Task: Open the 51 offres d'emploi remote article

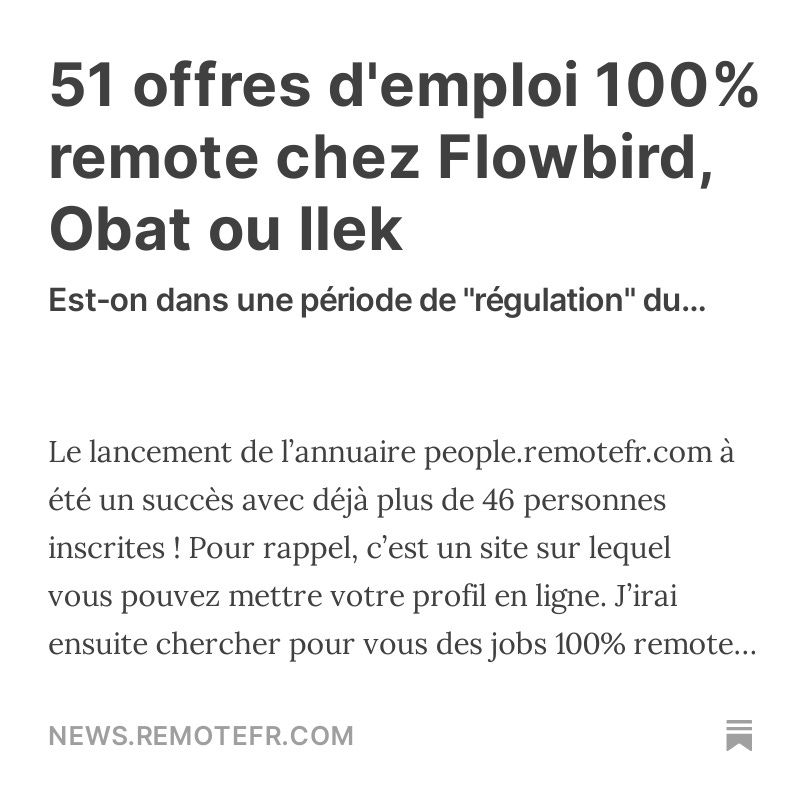Action: click(x=400, y=158)
